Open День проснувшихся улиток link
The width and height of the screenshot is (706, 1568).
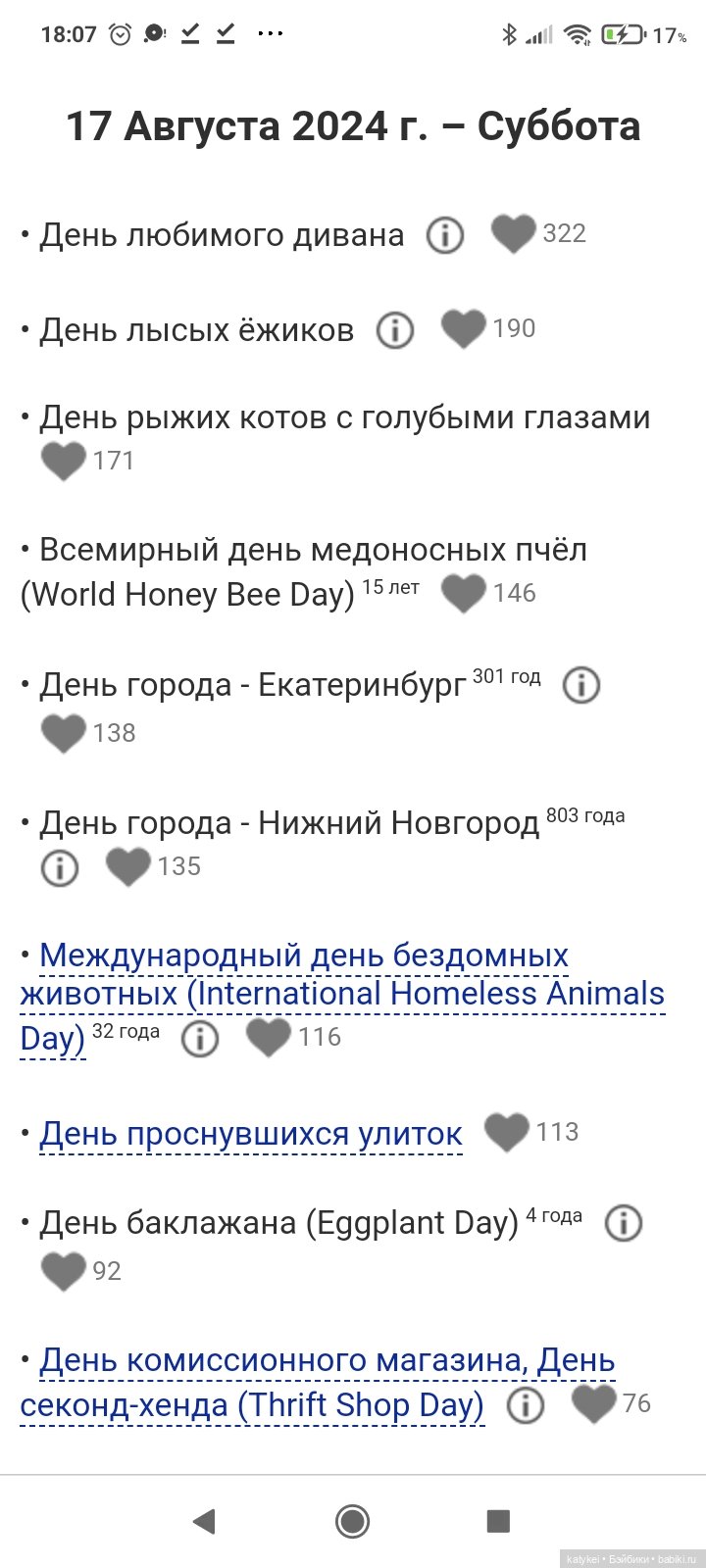pyautogui.click(x=251, y=1134)
